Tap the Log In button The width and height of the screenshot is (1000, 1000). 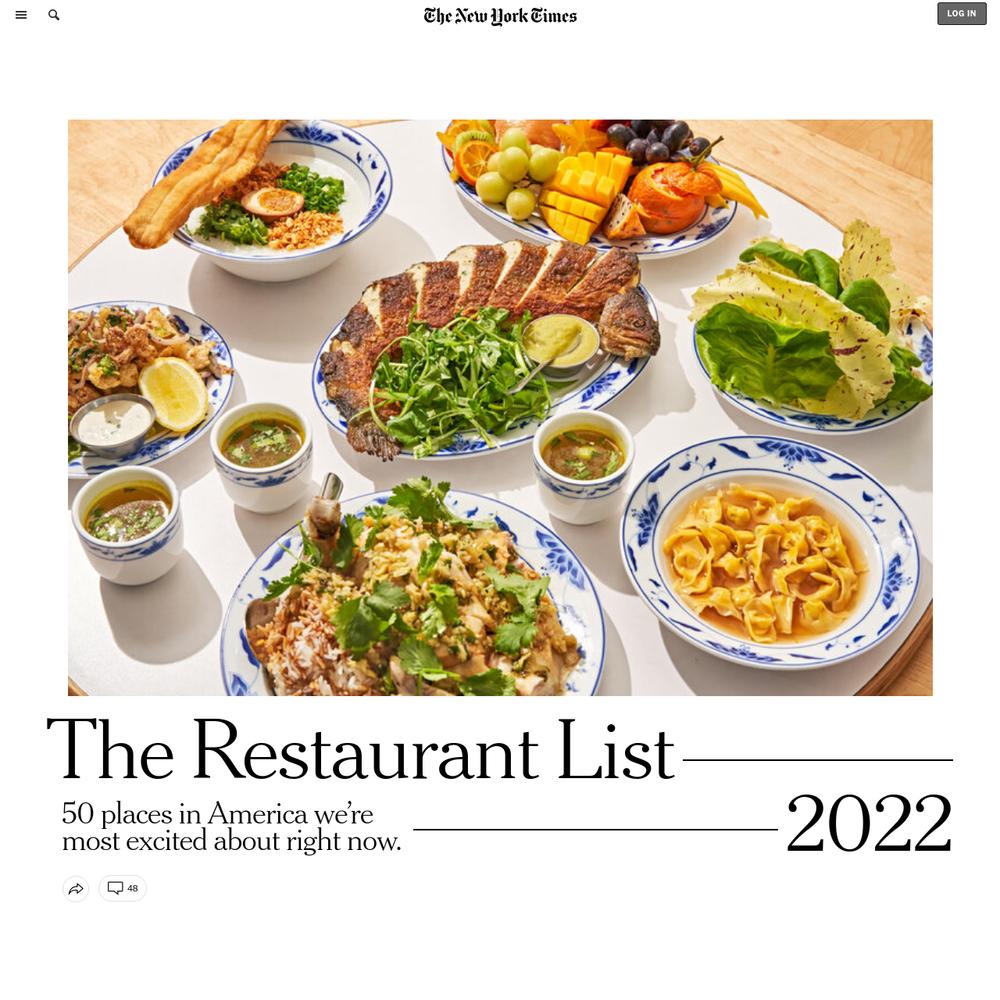pyautogui.click(x=961, y=14)
